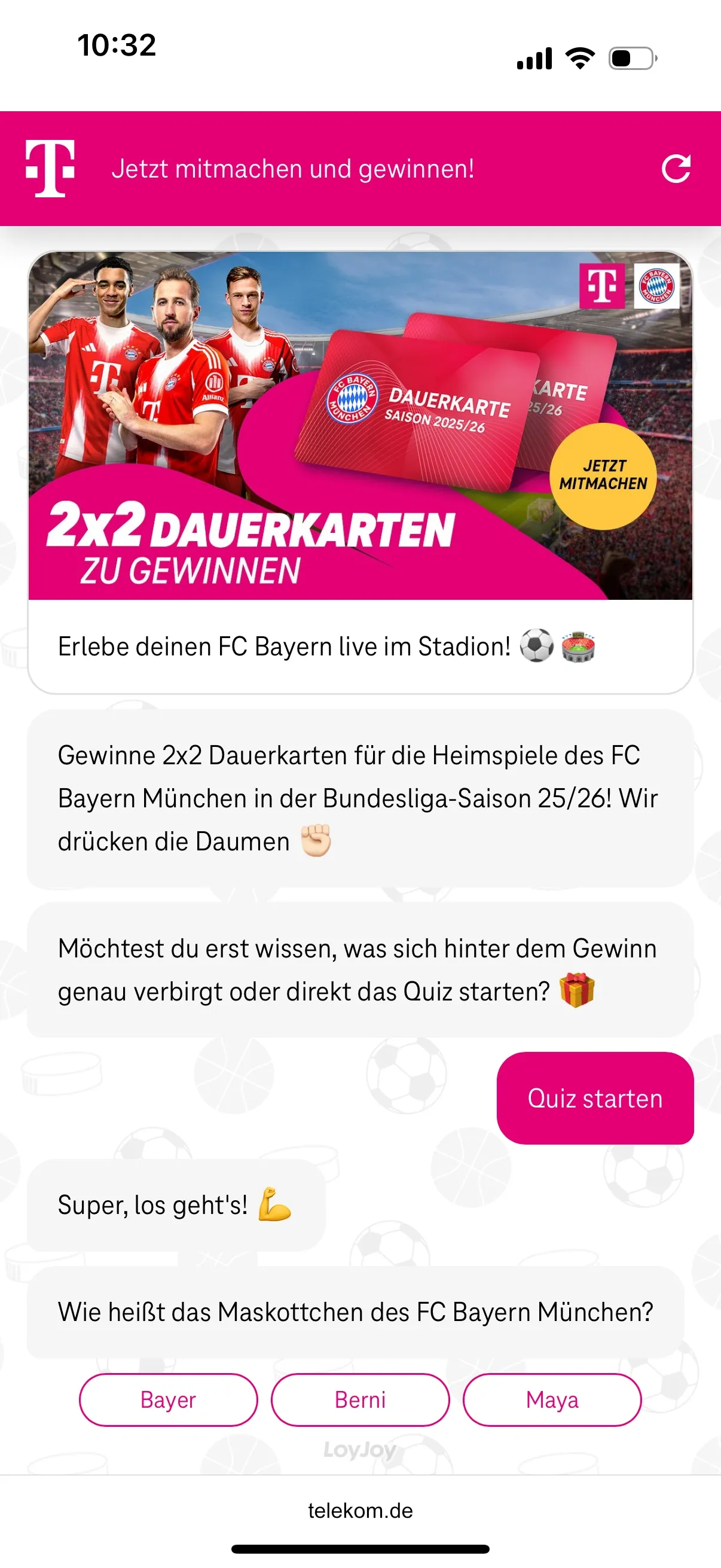Open the "Jetzt mitmachen und gewinnen!" header area
Viewport: 721px width, 1568px height.
(294, 169)
